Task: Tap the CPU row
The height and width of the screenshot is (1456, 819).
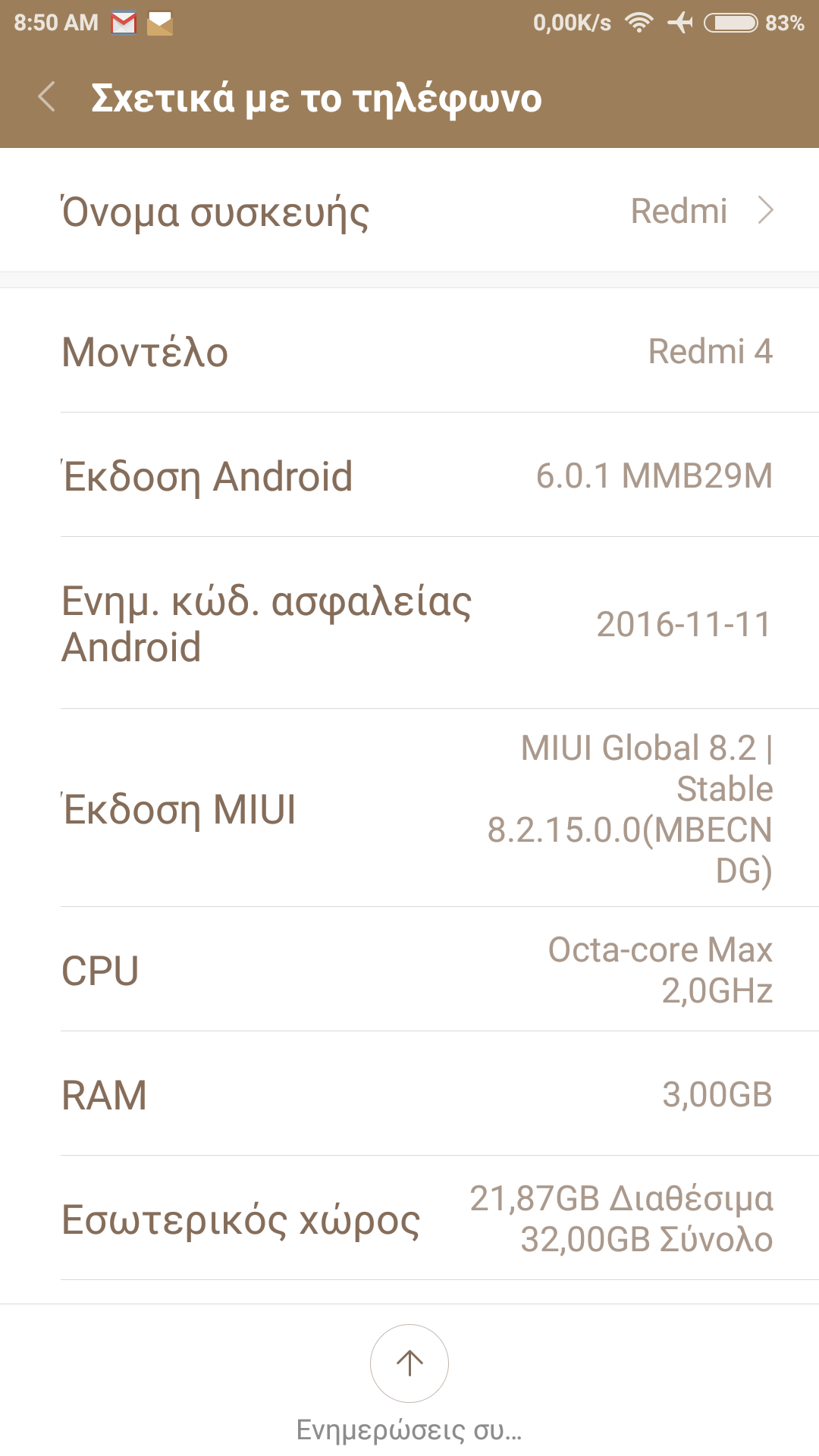Action: (x=409, y=970)
